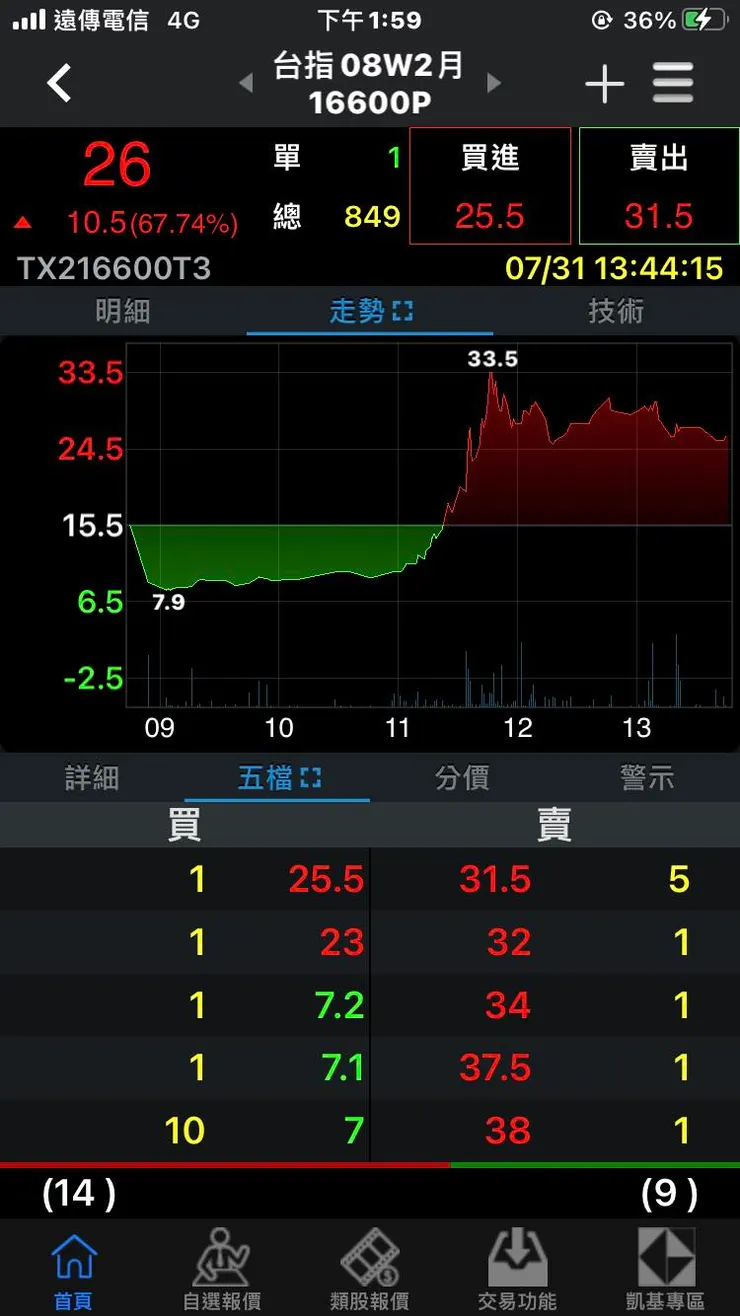Add this contract with the plus icon
740x1316 pixels.
(x=604, y=84)
